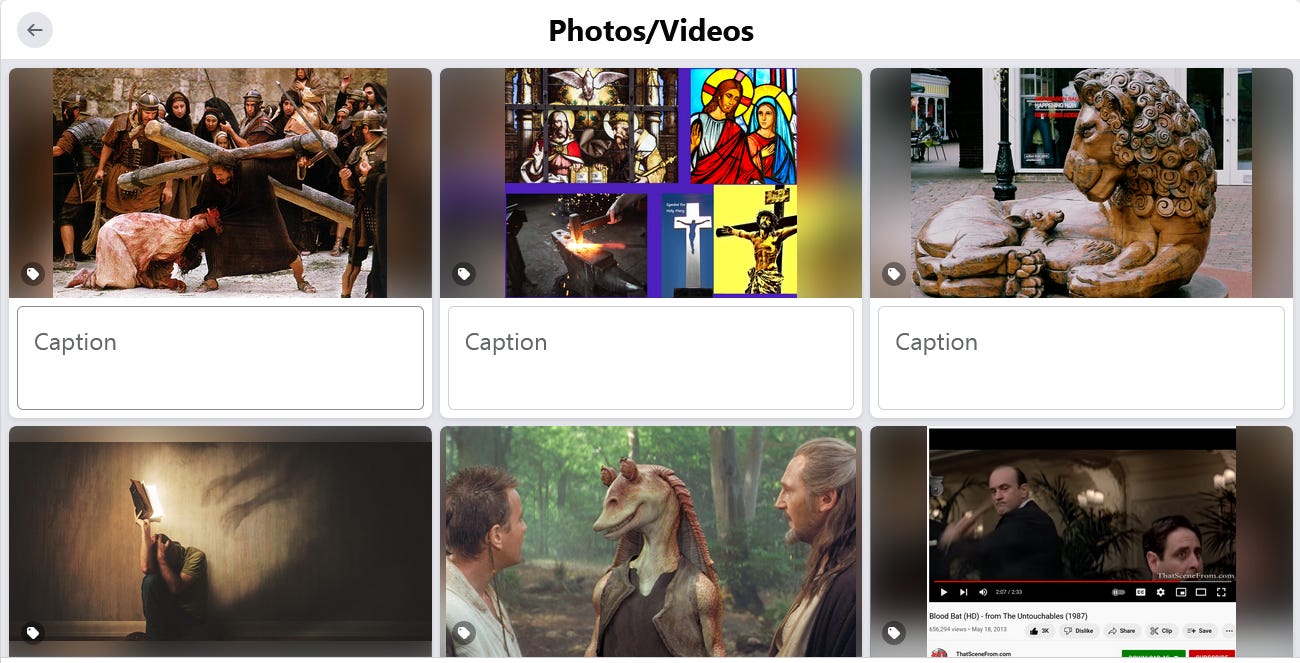Tap tag icon on stained glass collage
The image size is (1300, 663).
pyautogui.click(x=463, y=273)
